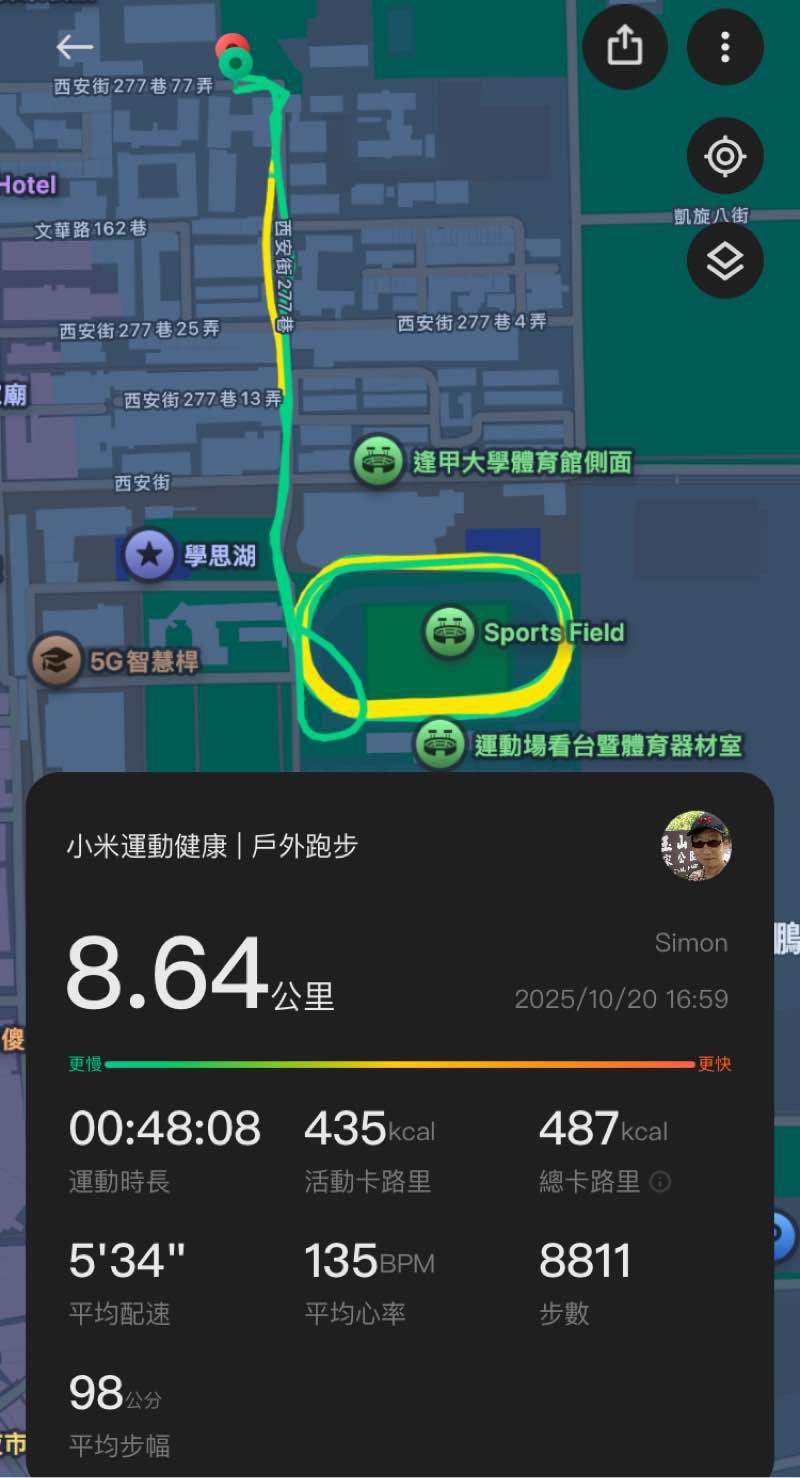Share this running record

[x=624, y=46]
